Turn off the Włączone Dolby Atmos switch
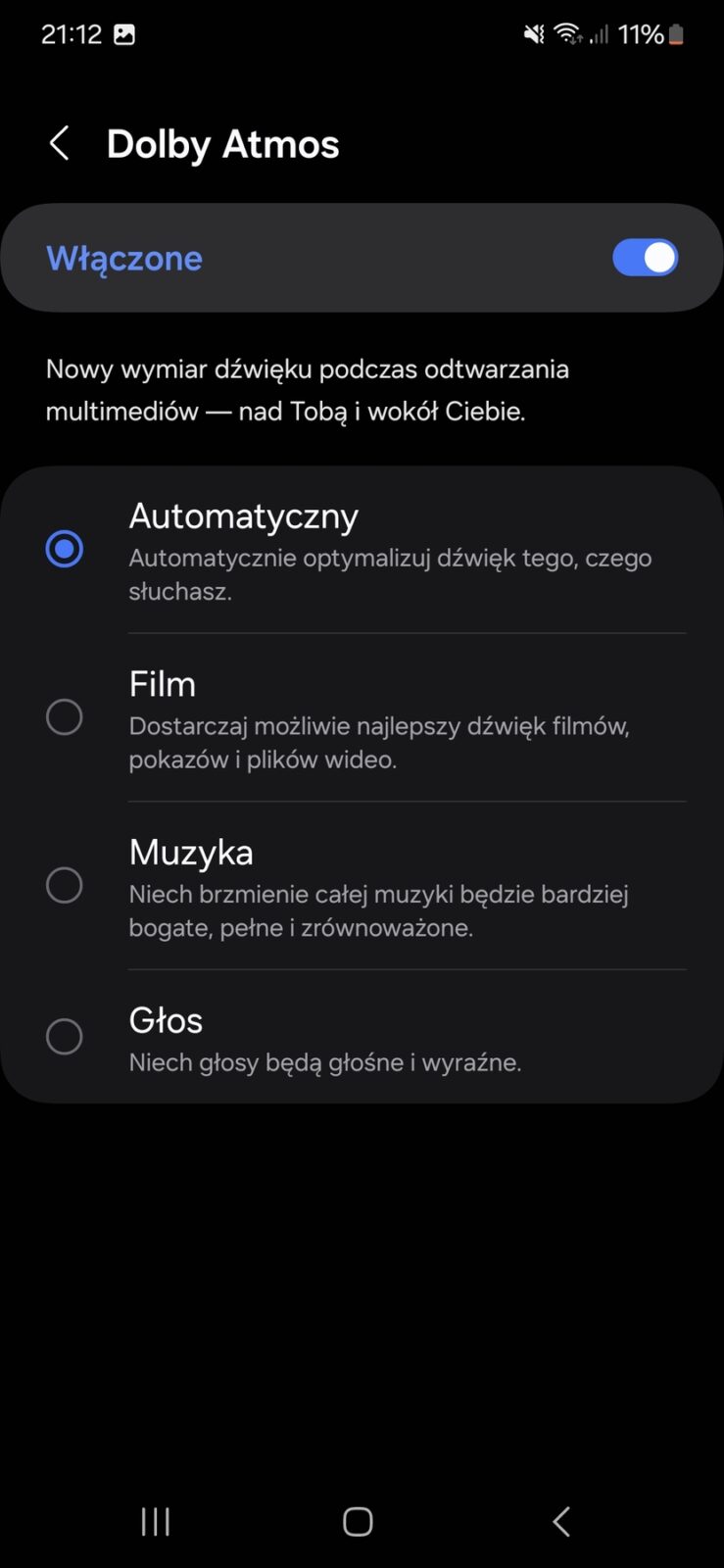The height and width of the screenshot is (1568, 724). [x=645, y=258]
